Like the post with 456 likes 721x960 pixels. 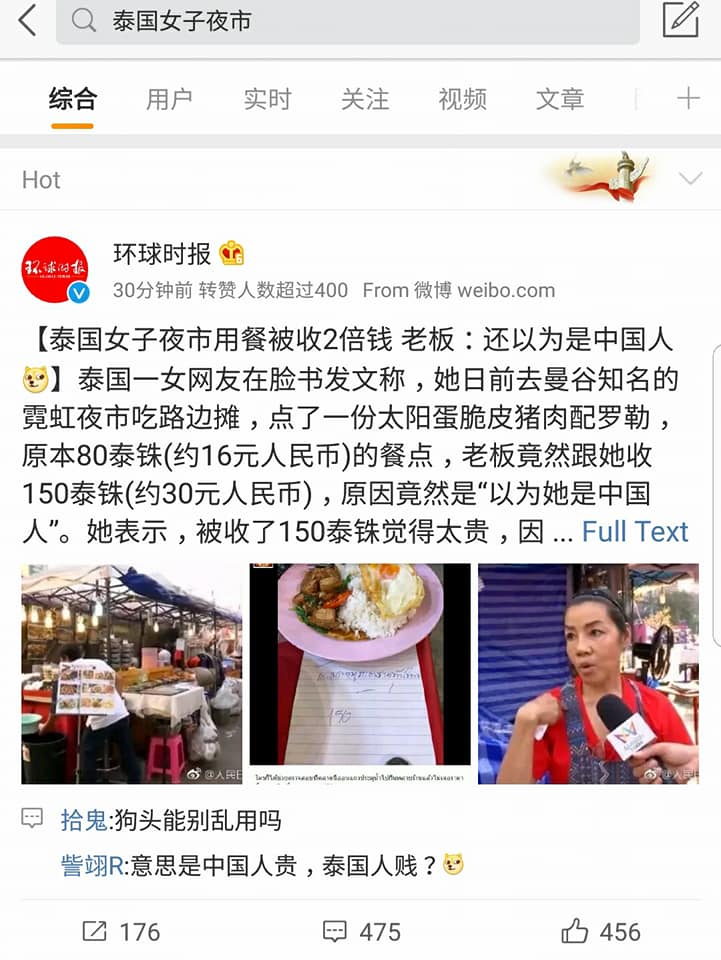[600, 932]
